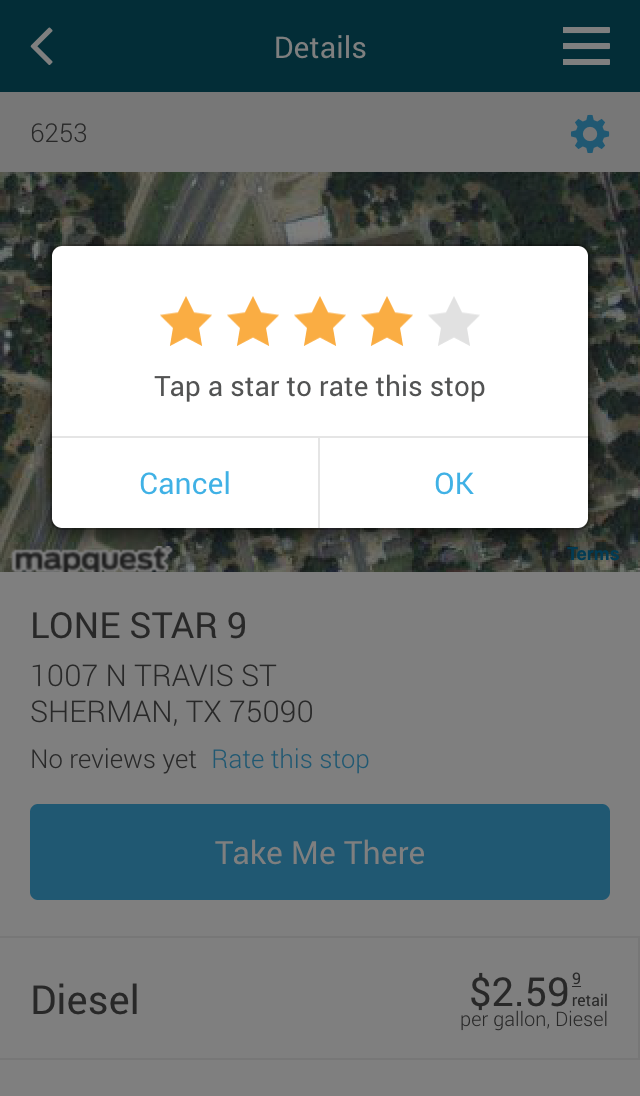Confirm the rating with OK
The height and width of the screenshot is (1096, 640).
[454, 483]
